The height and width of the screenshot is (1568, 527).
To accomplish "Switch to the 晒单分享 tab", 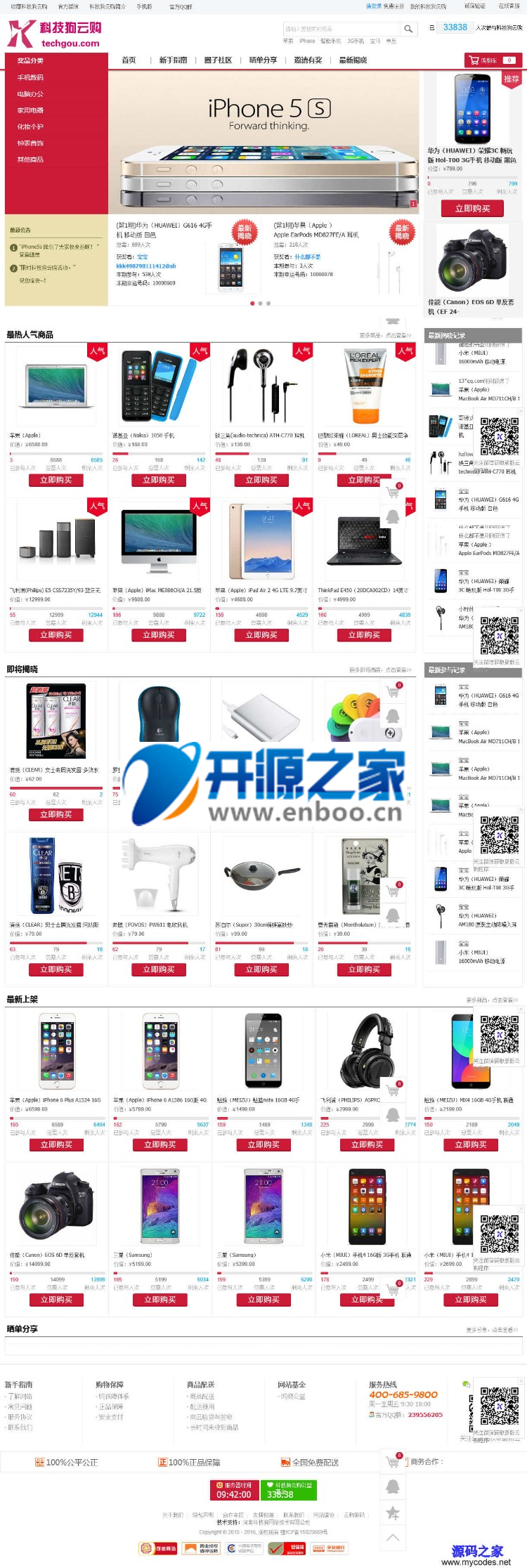I will coord(263,60).
